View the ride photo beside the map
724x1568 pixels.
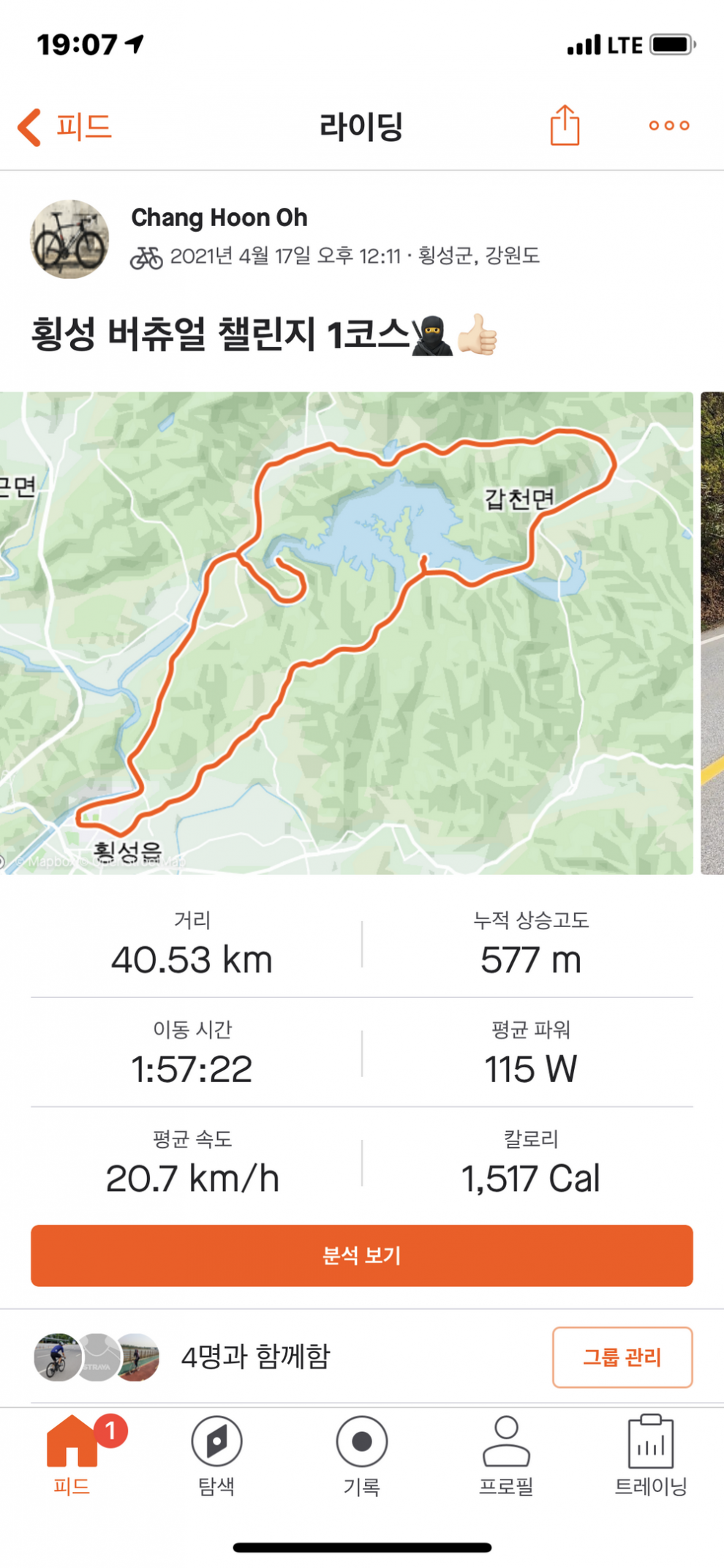(712, 633)
